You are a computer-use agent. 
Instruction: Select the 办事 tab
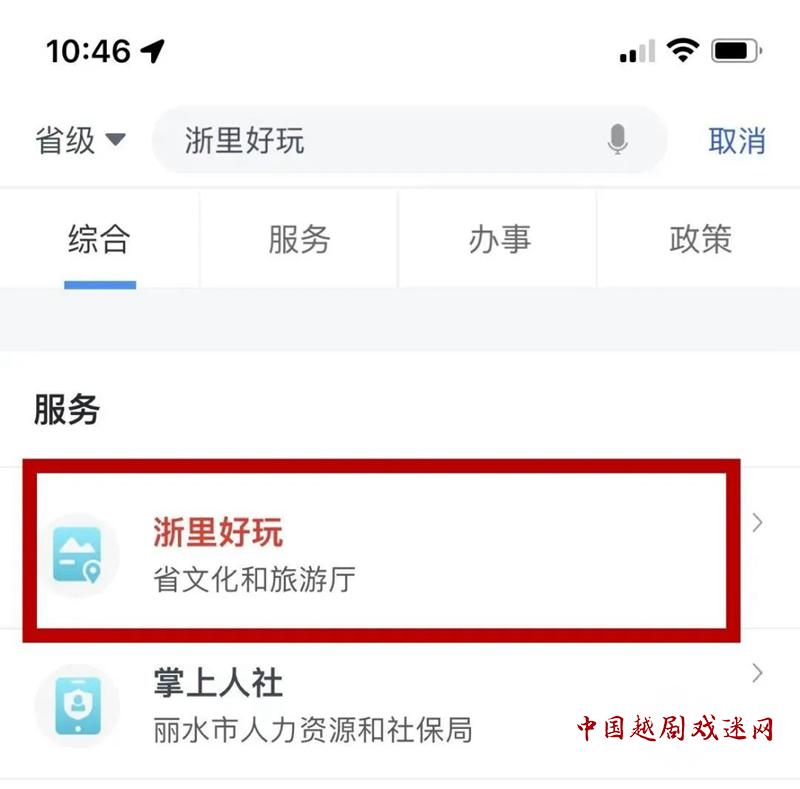coord(499,239)
